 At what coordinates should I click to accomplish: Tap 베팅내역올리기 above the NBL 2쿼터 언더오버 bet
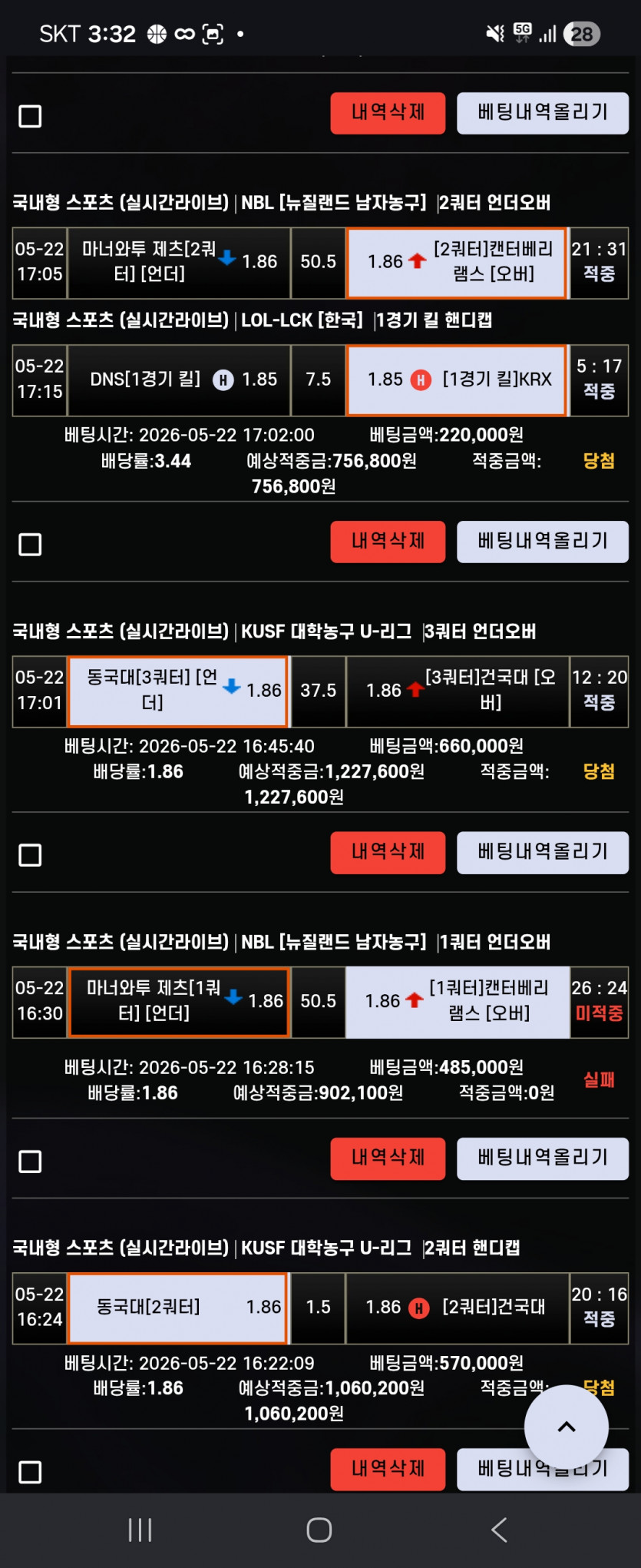pyautogui.click(x=543, y=113)
